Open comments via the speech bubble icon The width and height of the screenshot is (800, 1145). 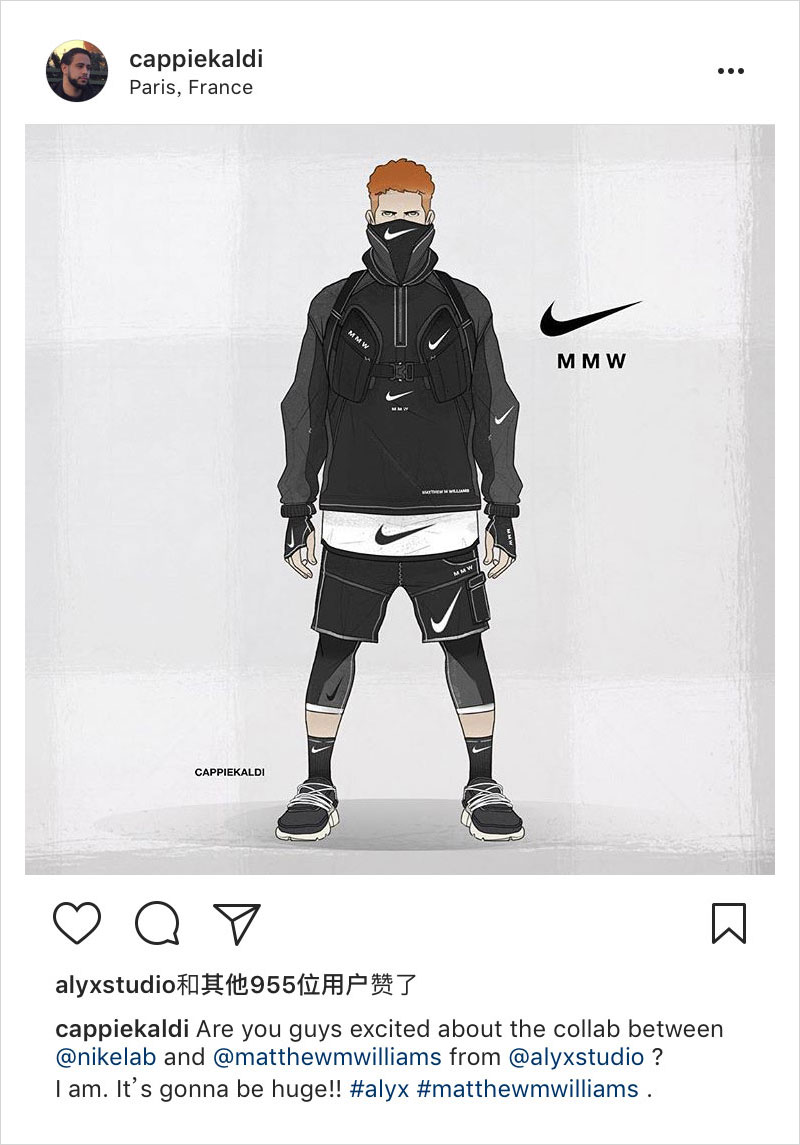point(157,923)
